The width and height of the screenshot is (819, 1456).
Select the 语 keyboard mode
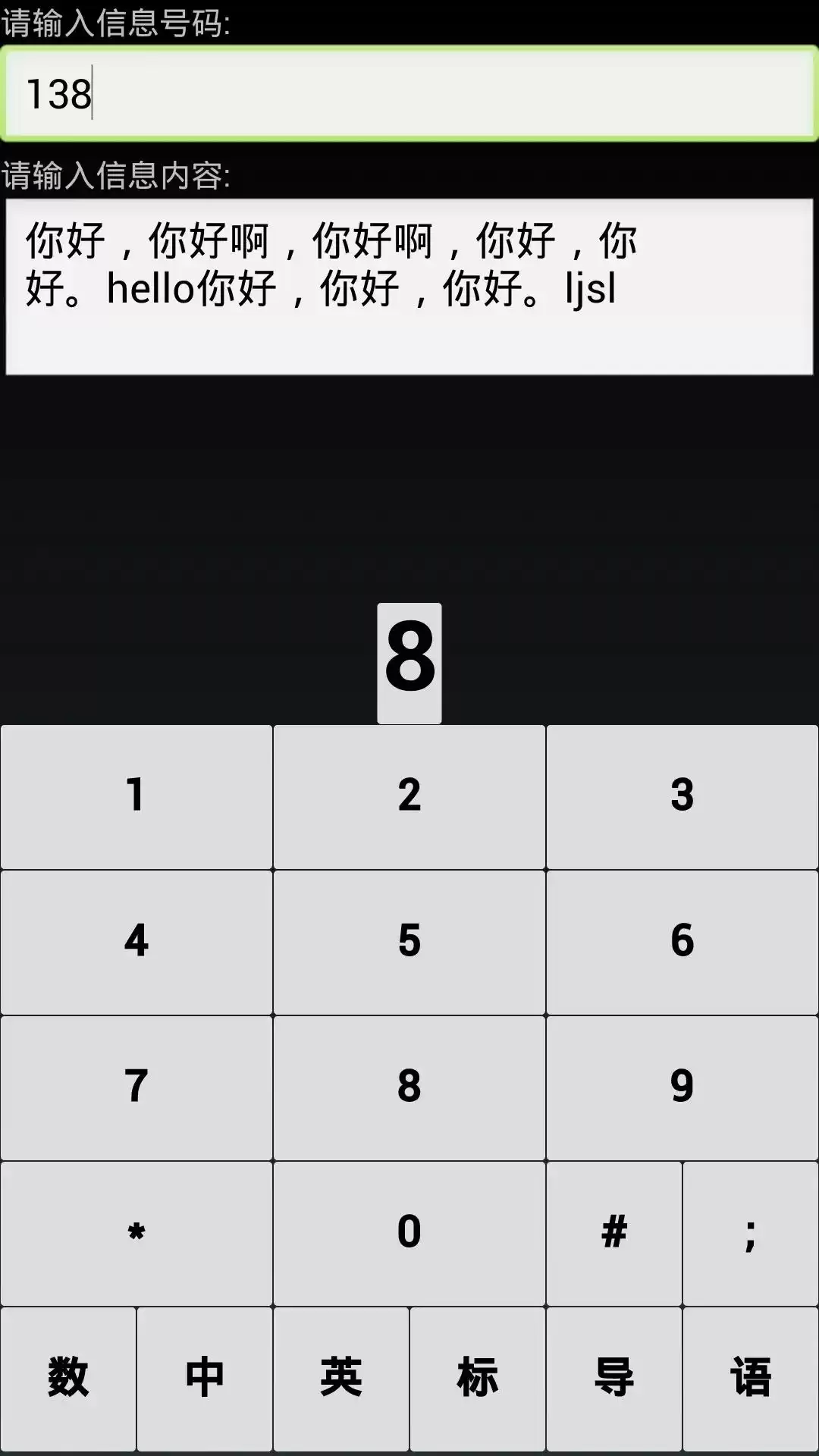click(750, 1378)
